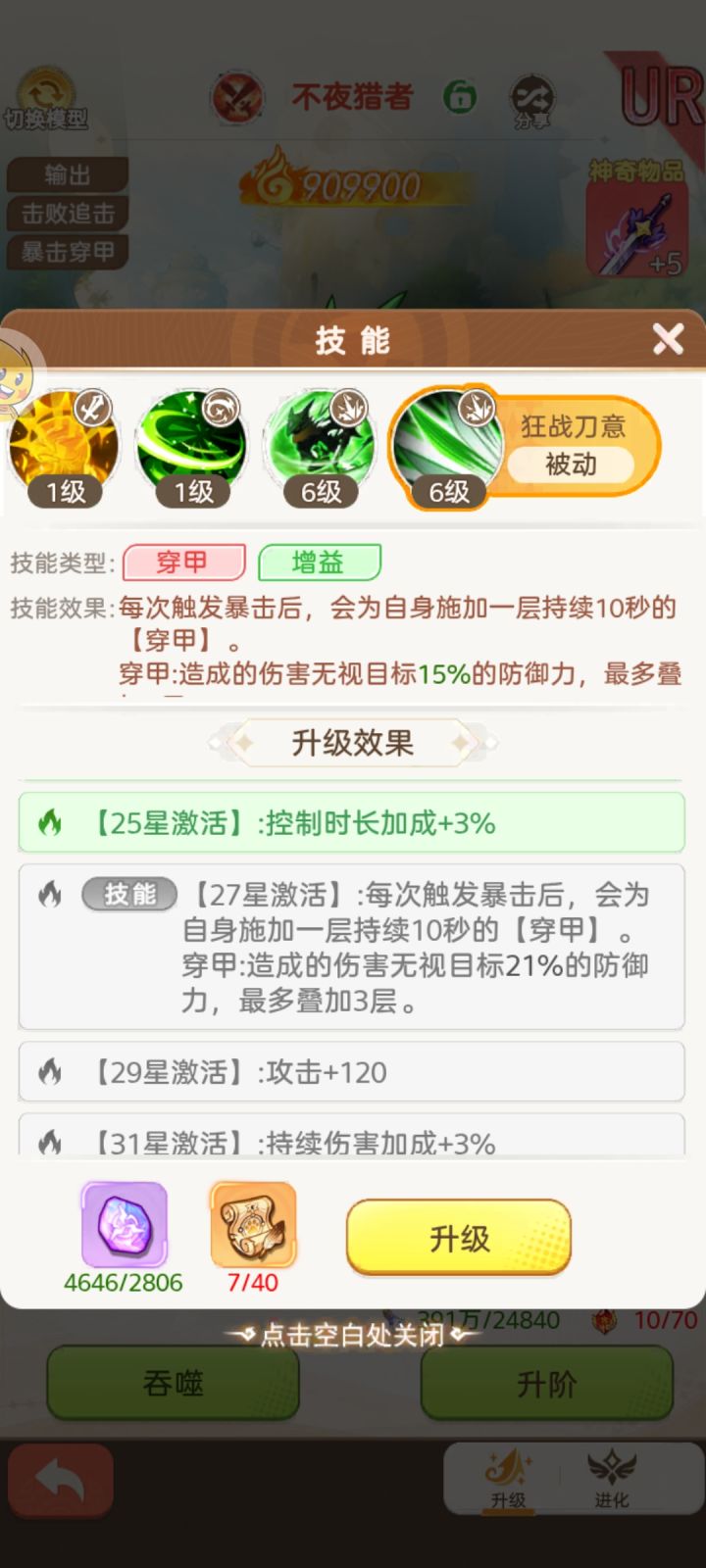Click the scroll material showing 7/40
Image resolution: width=706 pixels, height=1568 pixels.
[x=252, y=1225]
